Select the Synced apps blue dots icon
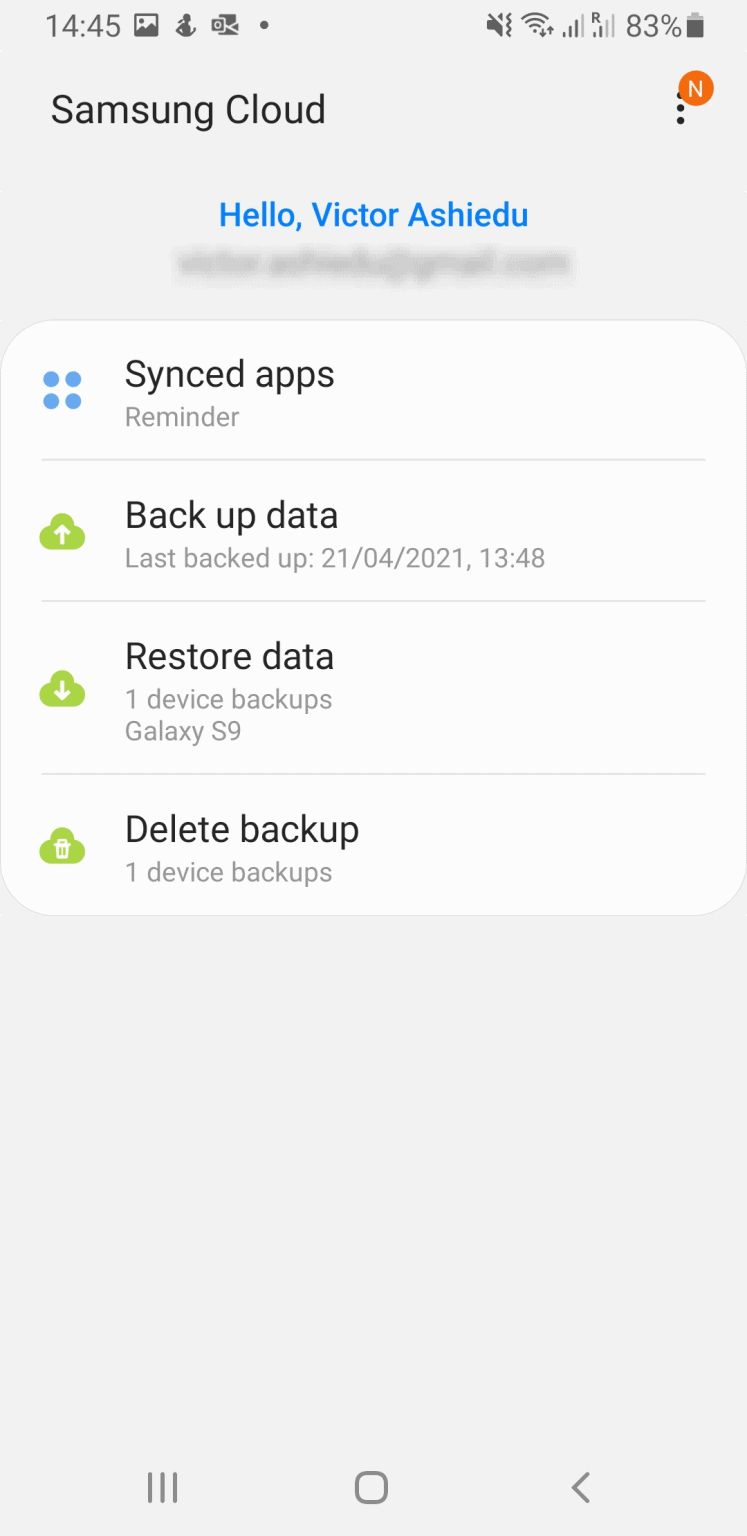The height and width of the screenshot is (1536, 747). (62, 390)
